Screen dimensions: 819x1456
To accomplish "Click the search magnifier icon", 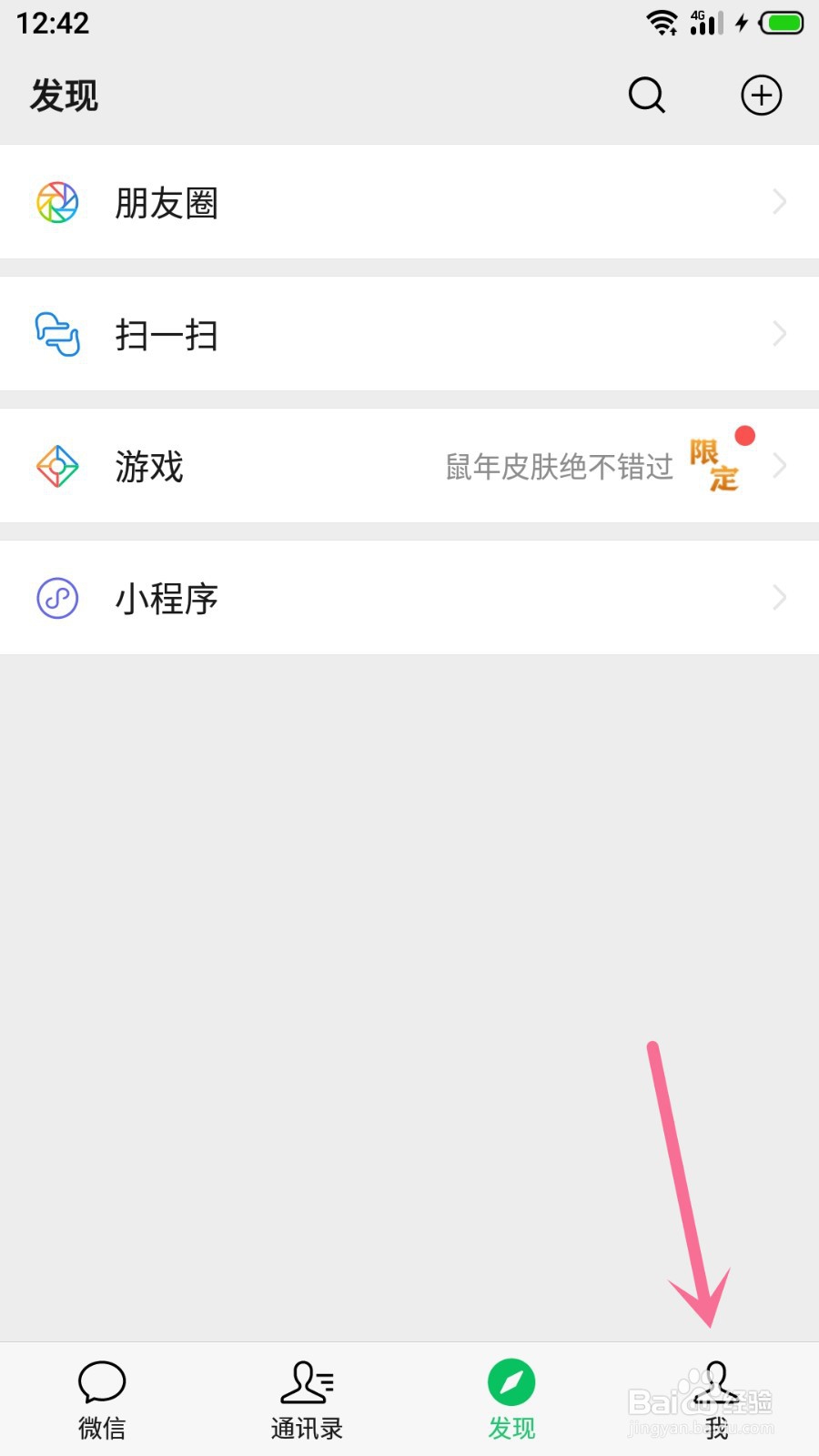I will [645, 95].
